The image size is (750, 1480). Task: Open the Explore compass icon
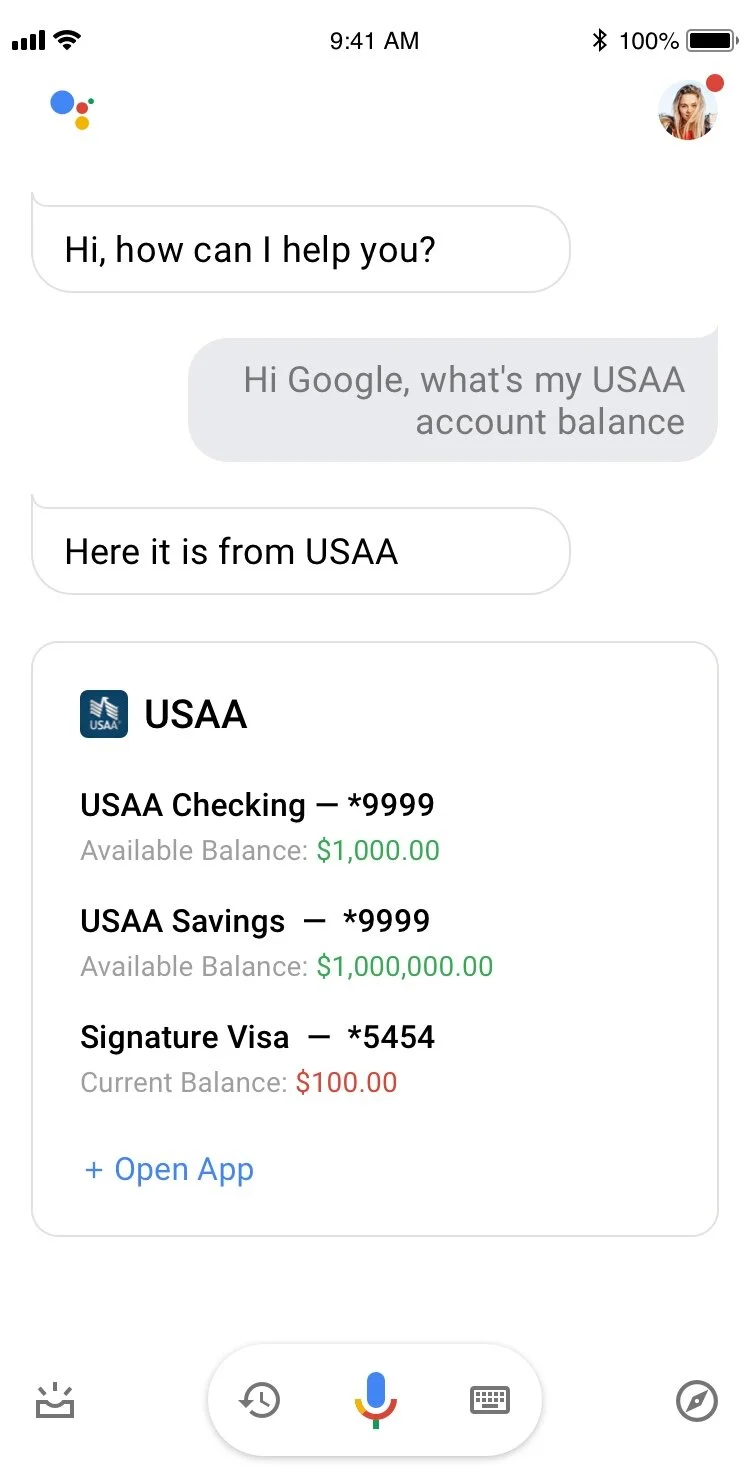tap(697, 1401)
